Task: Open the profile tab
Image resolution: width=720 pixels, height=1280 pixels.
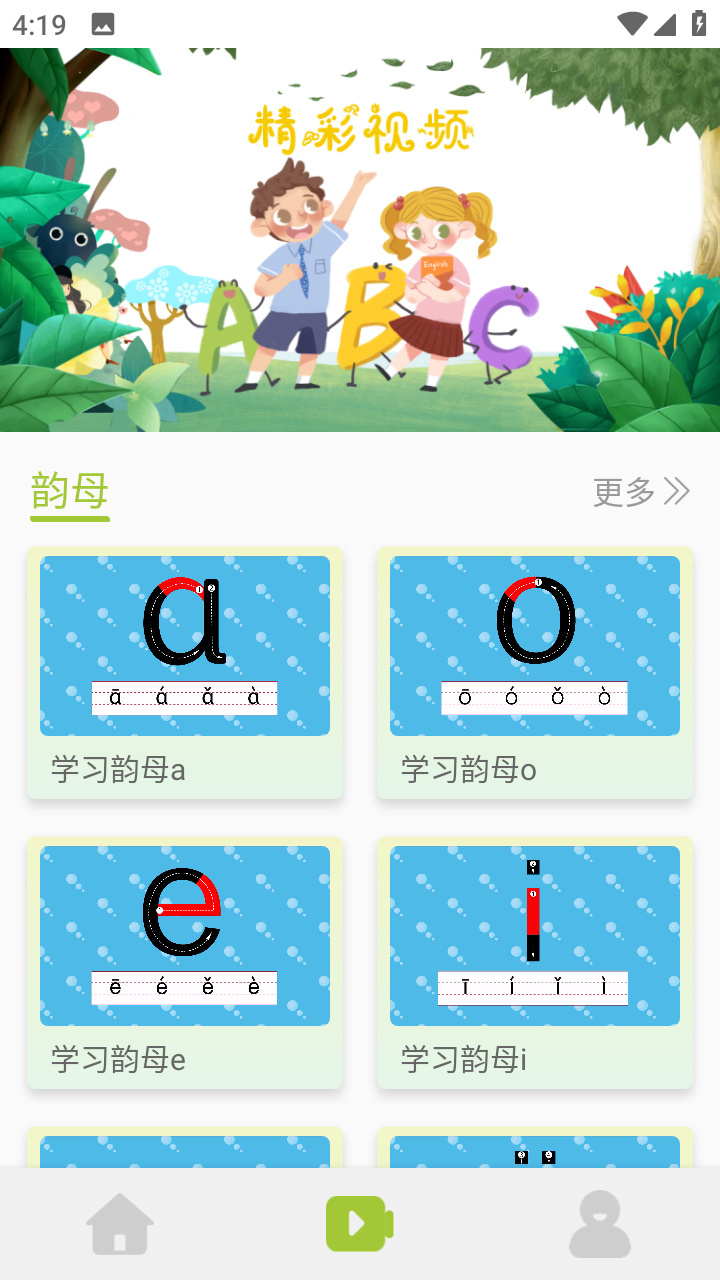Action: tap(600, 1224)
